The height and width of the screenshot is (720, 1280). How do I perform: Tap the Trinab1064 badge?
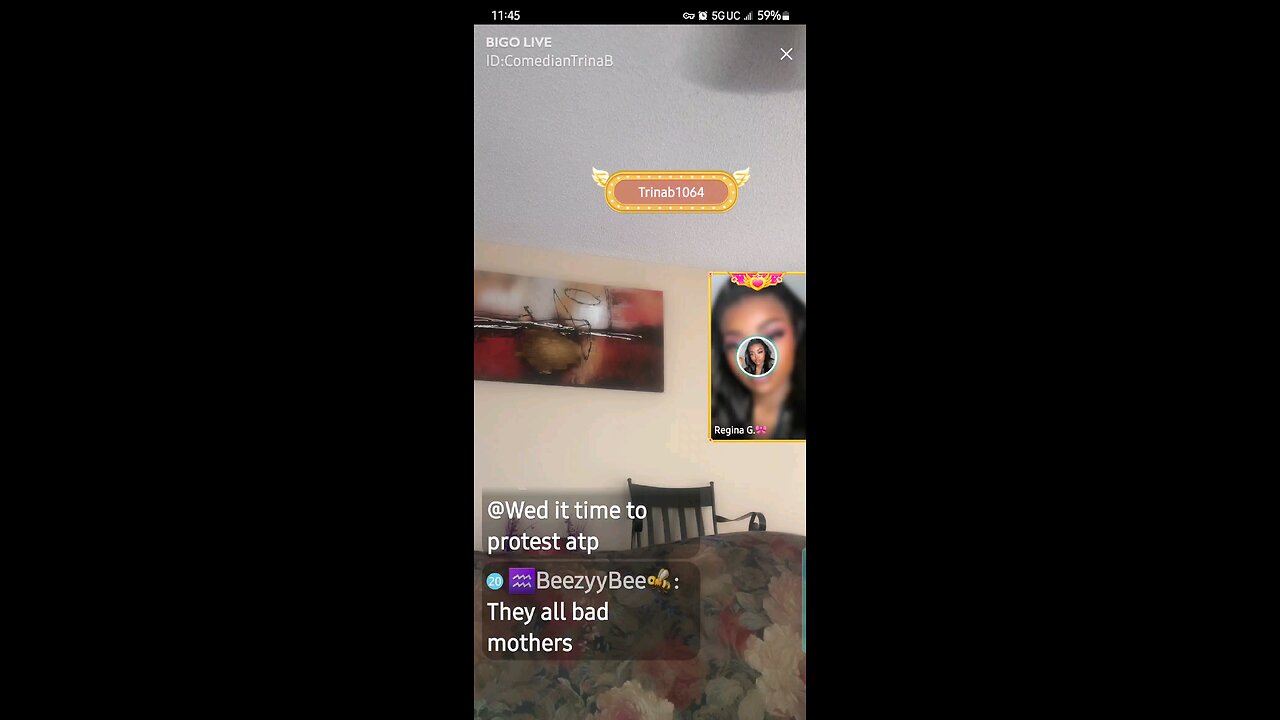[x=671, y=192]
